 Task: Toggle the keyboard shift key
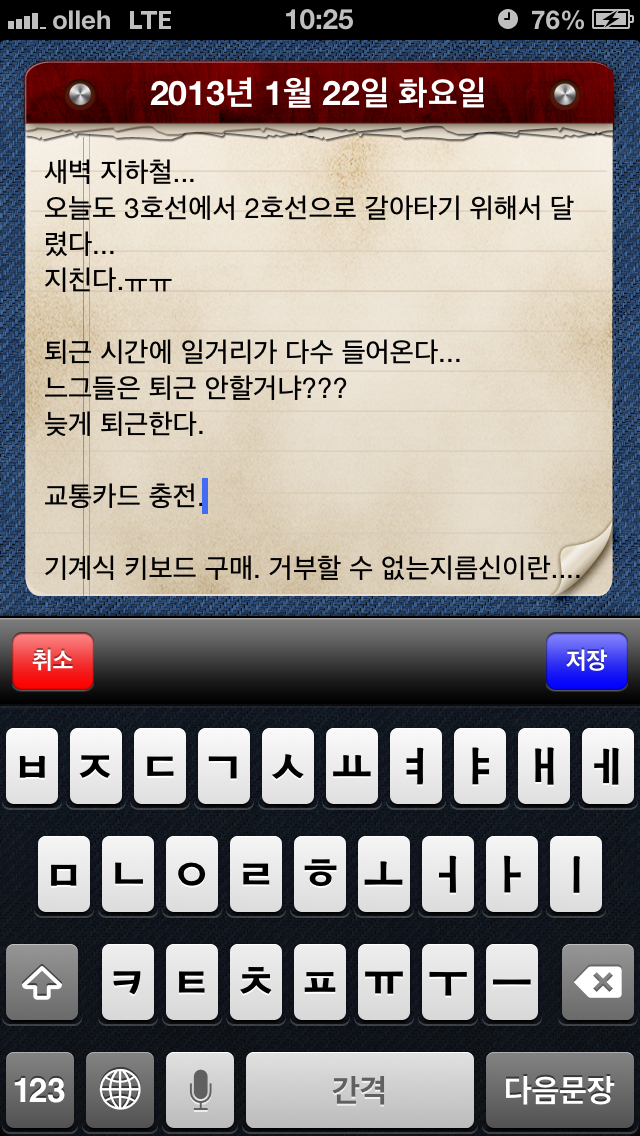[x=41, y=983]
